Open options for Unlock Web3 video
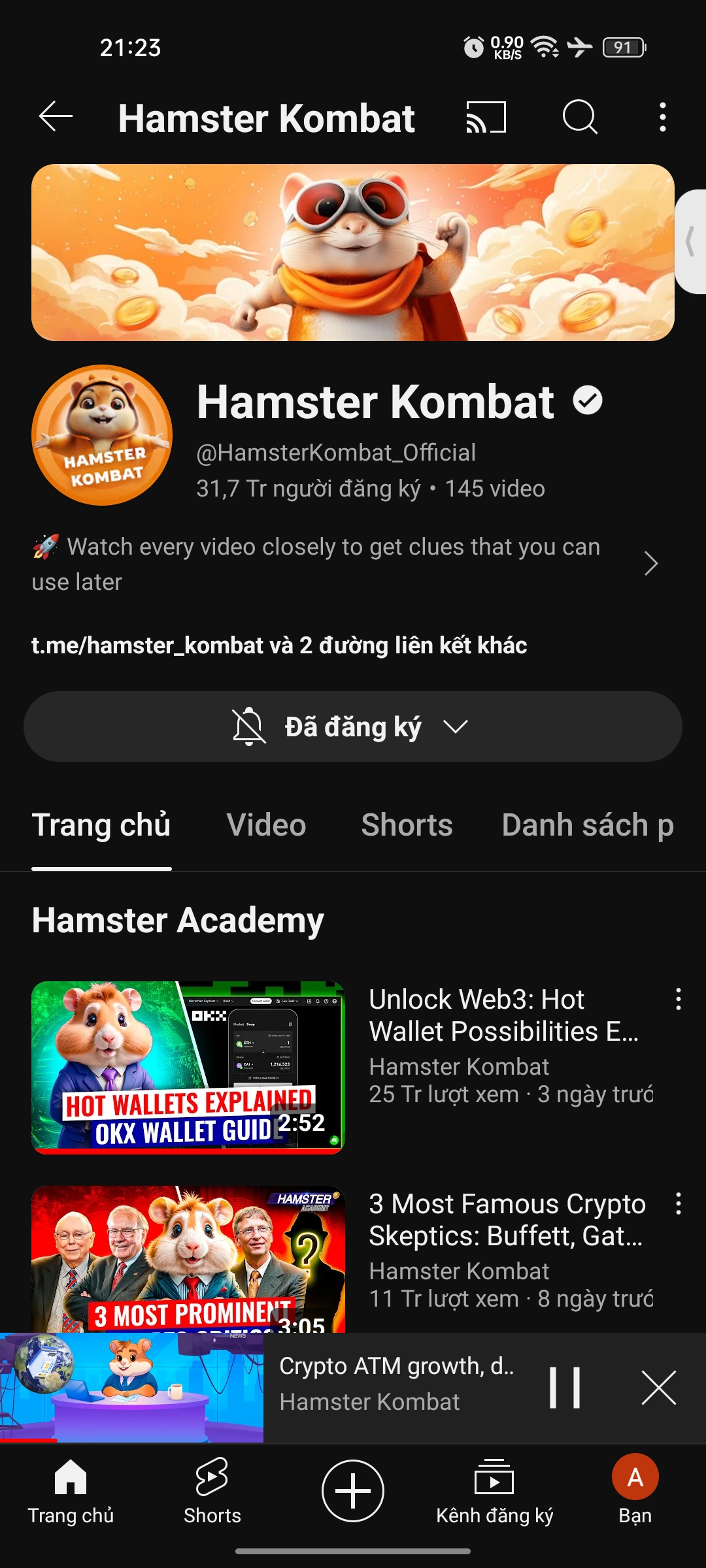 678,999
